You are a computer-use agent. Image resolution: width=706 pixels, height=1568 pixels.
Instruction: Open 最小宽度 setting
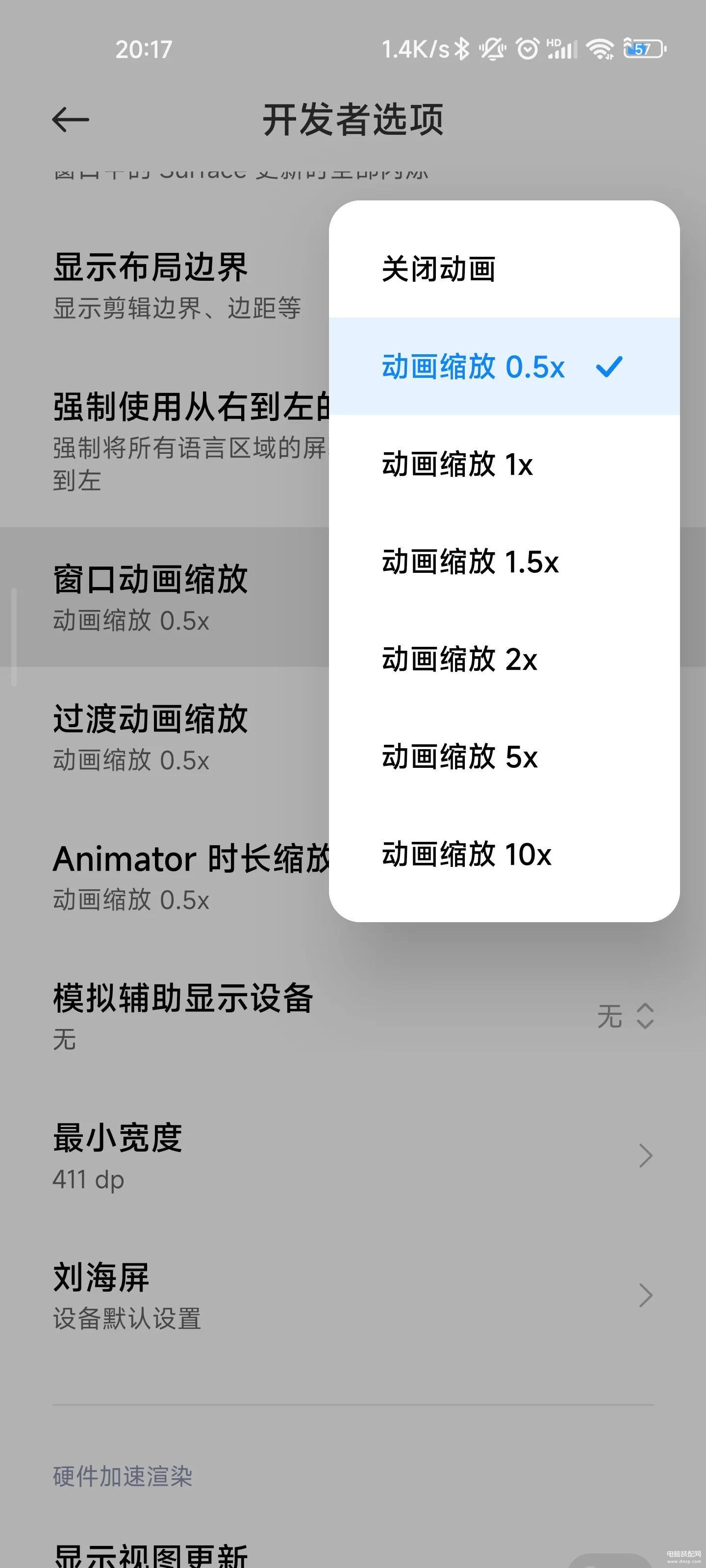click(353, 1155)
